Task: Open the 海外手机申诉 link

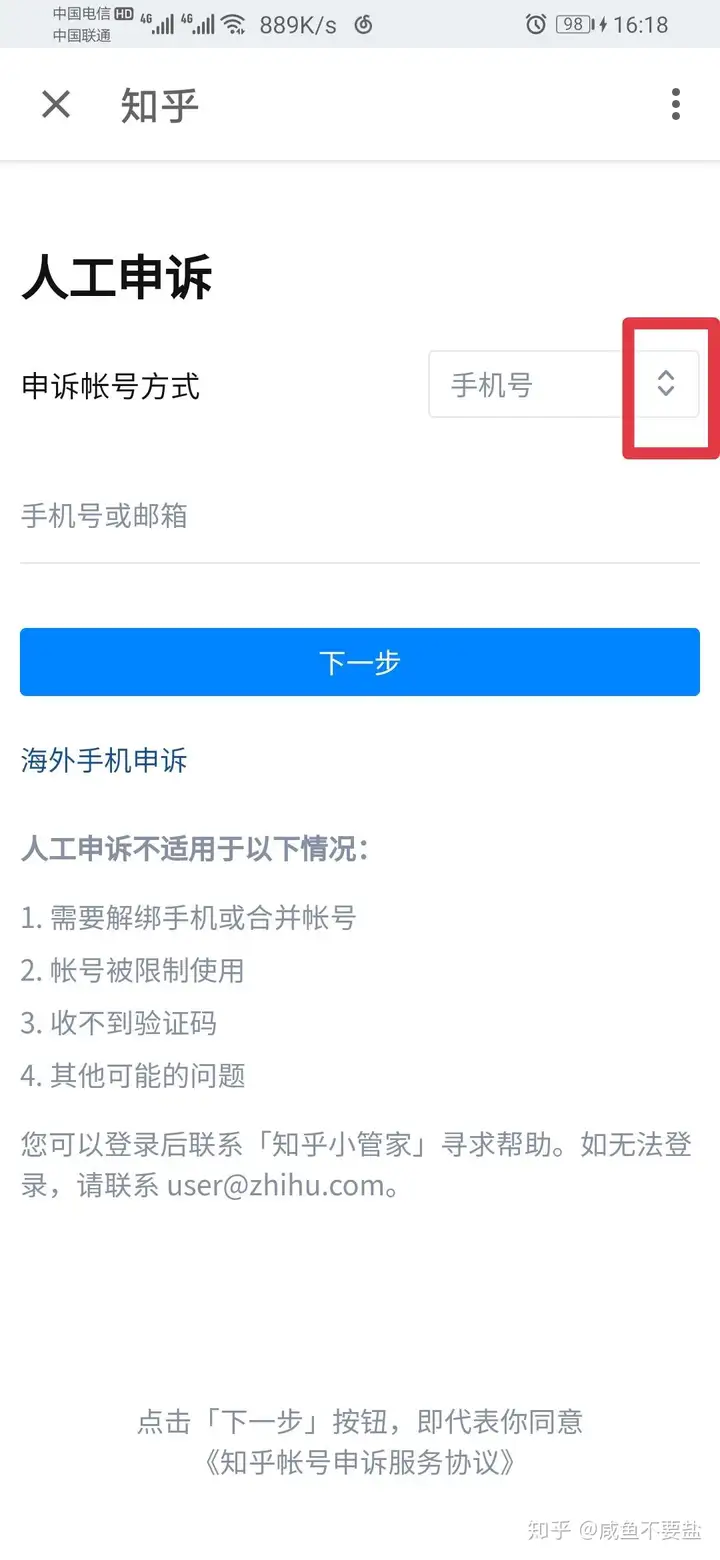Action: point(104,761)
